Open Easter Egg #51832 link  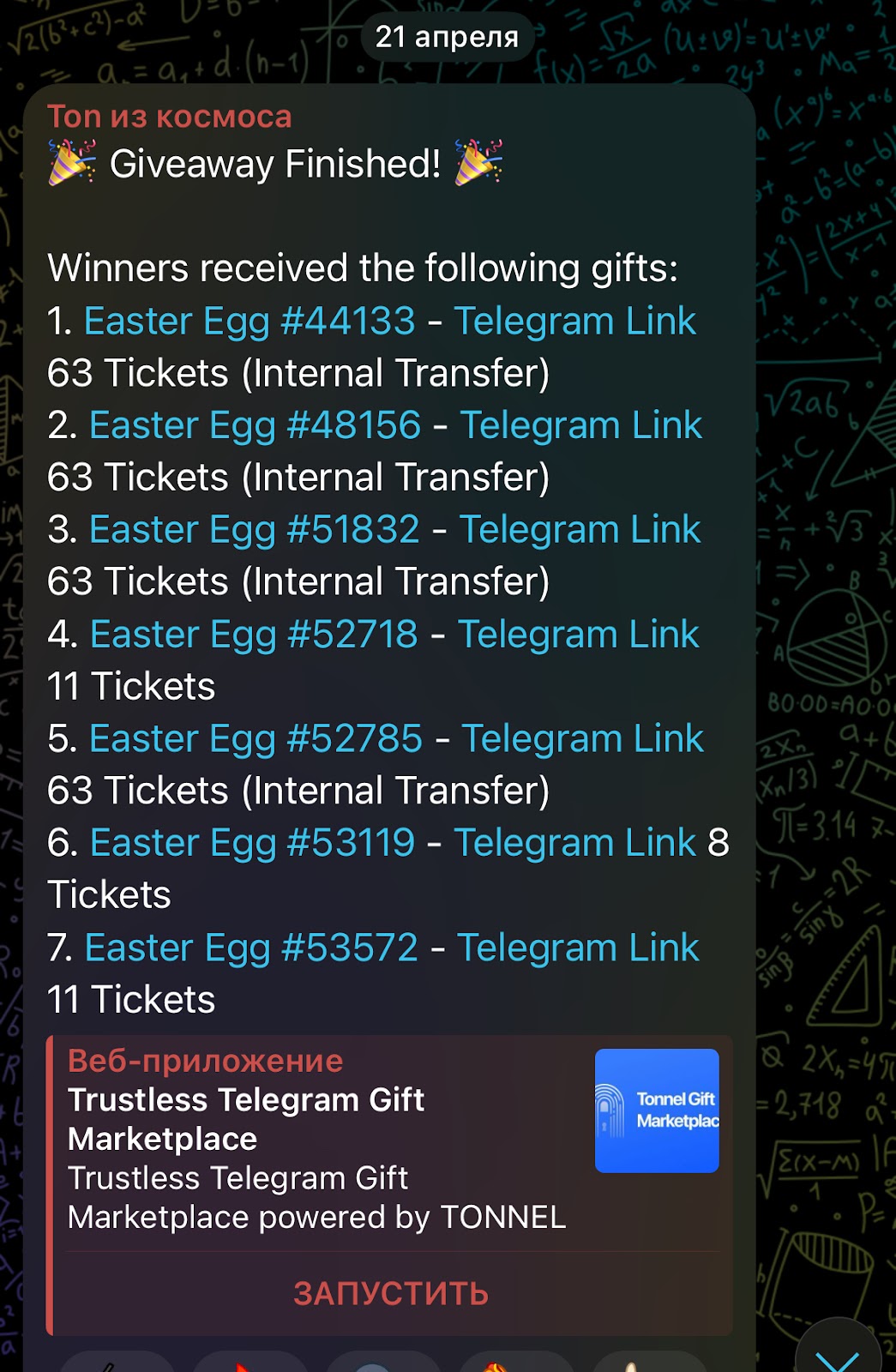click(254, 530)
